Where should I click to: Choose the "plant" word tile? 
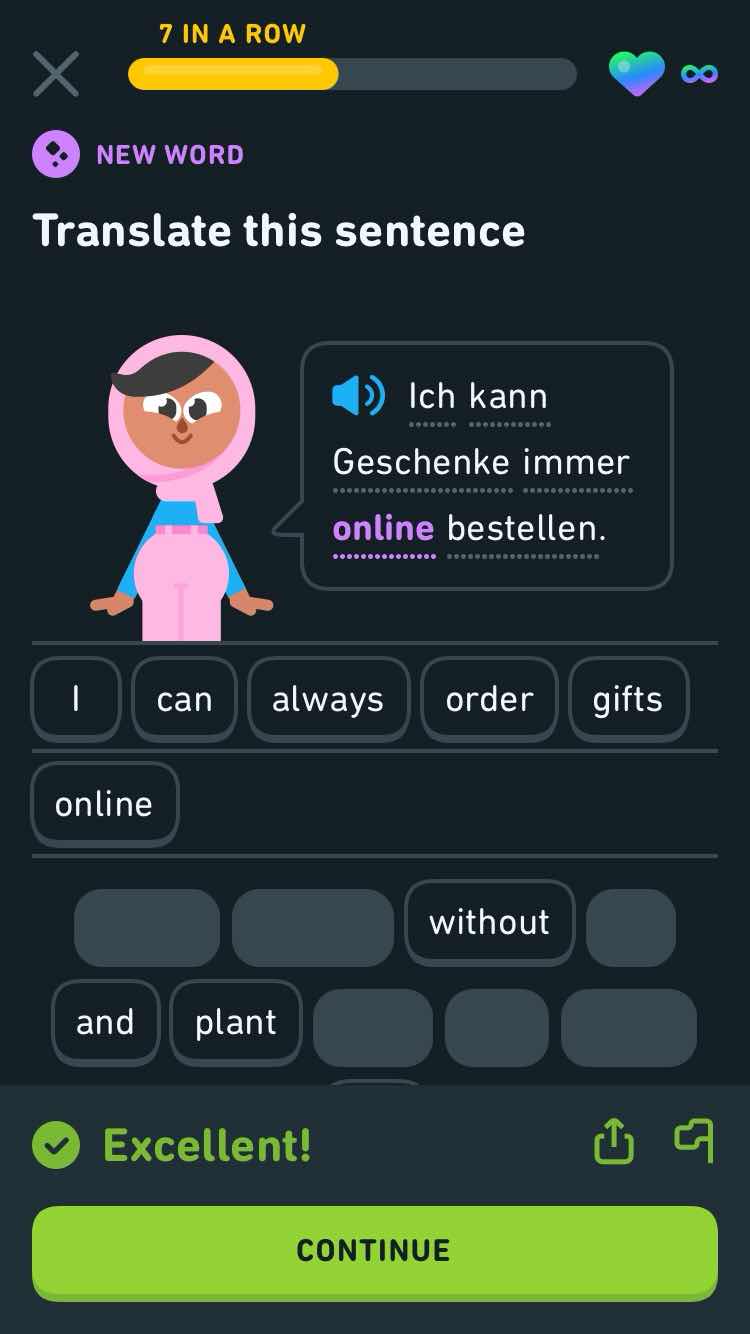tap(236, 1022)
